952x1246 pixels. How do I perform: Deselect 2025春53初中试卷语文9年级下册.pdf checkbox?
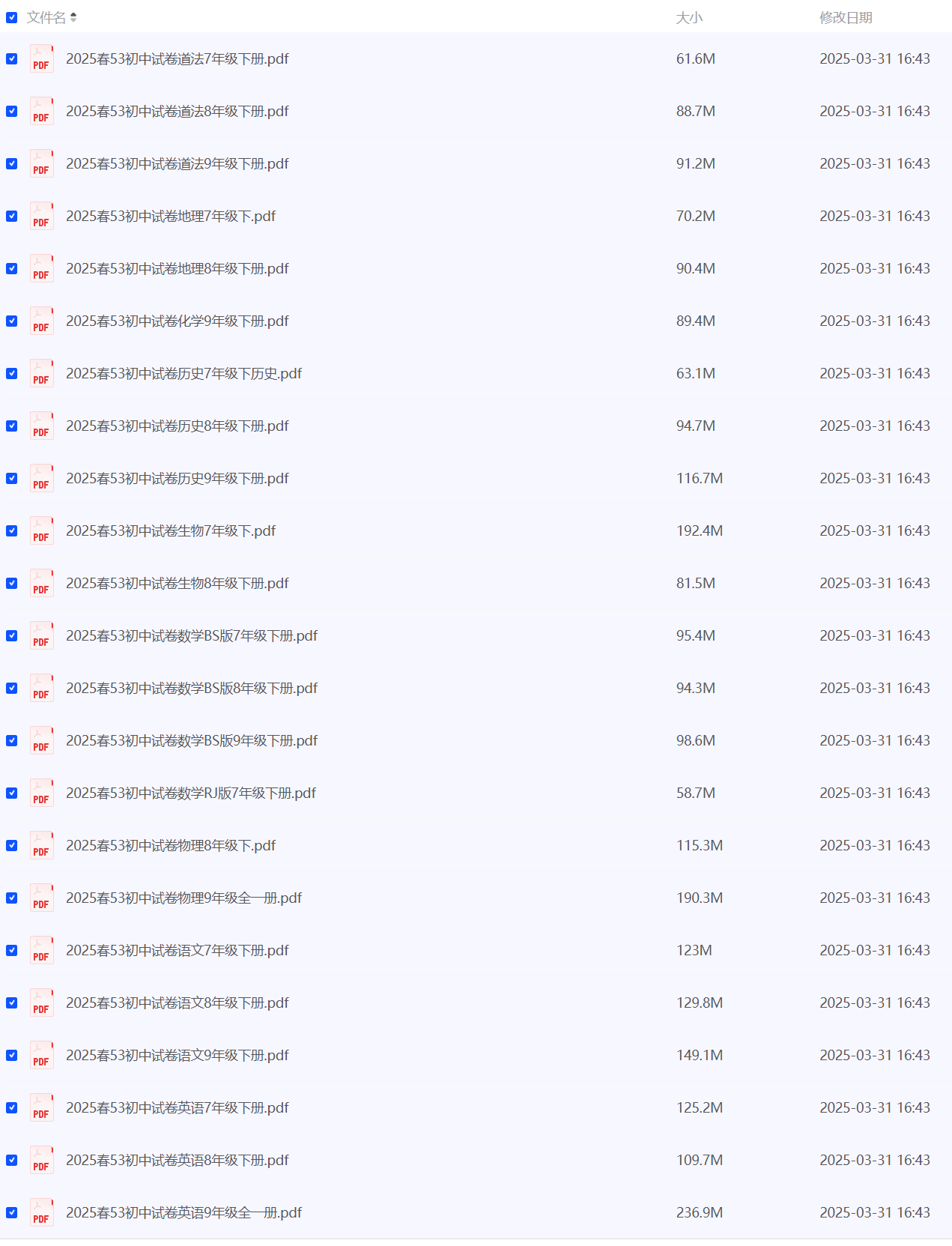[x=12, y=1055]
